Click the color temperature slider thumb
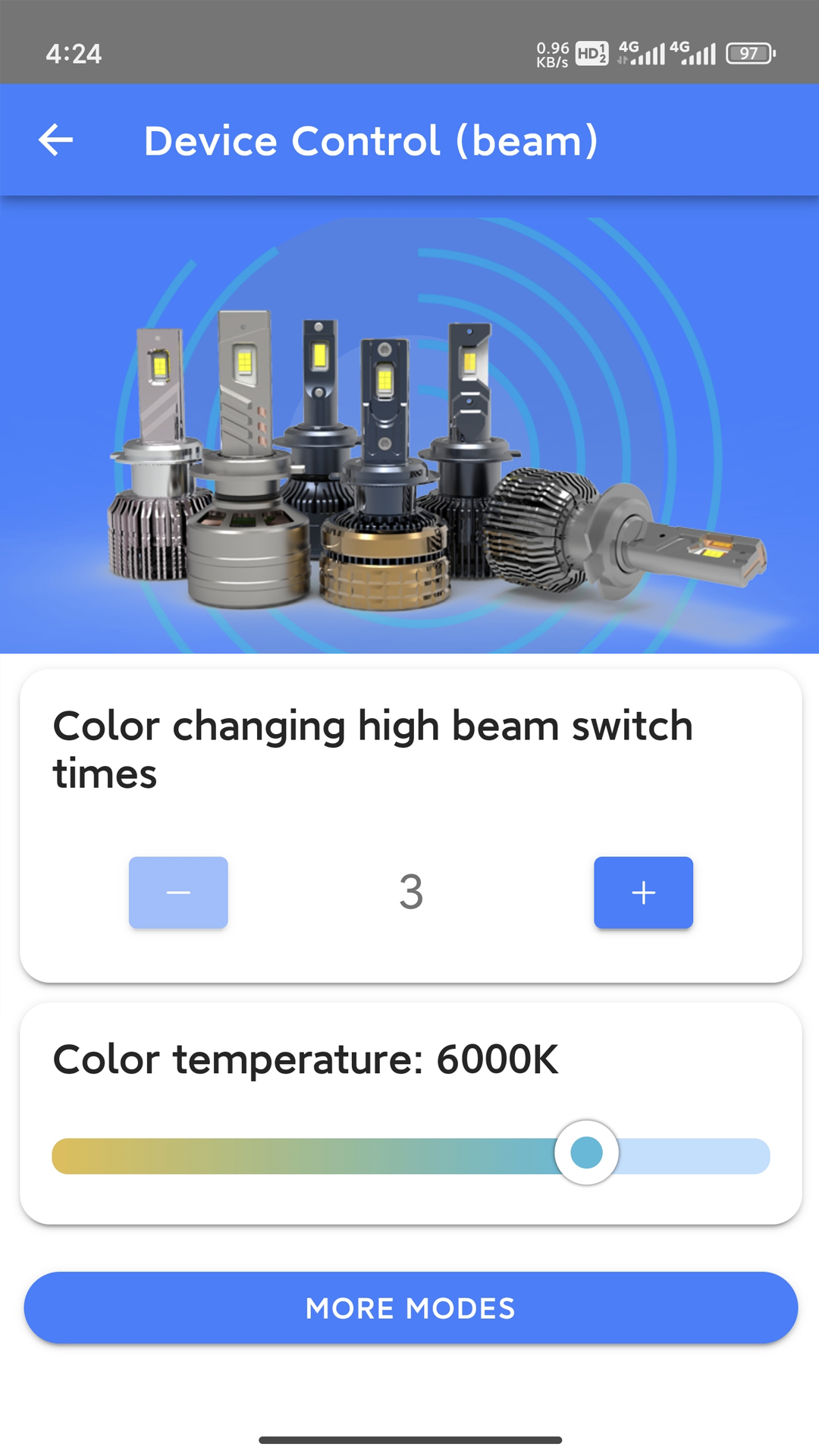The image size is (819, 1456). coord(588,1152)
